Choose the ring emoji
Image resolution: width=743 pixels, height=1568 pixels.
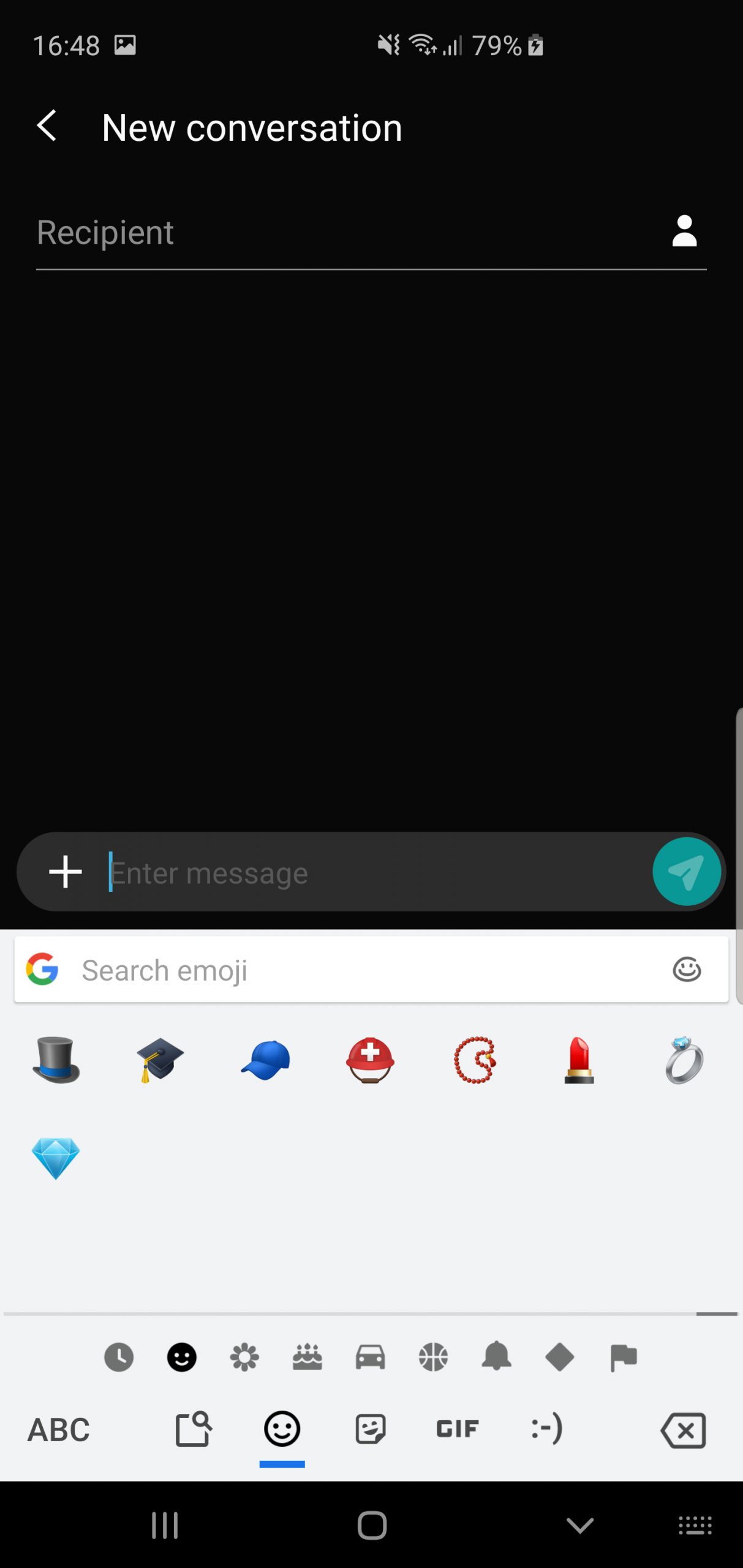tap(684, 1060)
